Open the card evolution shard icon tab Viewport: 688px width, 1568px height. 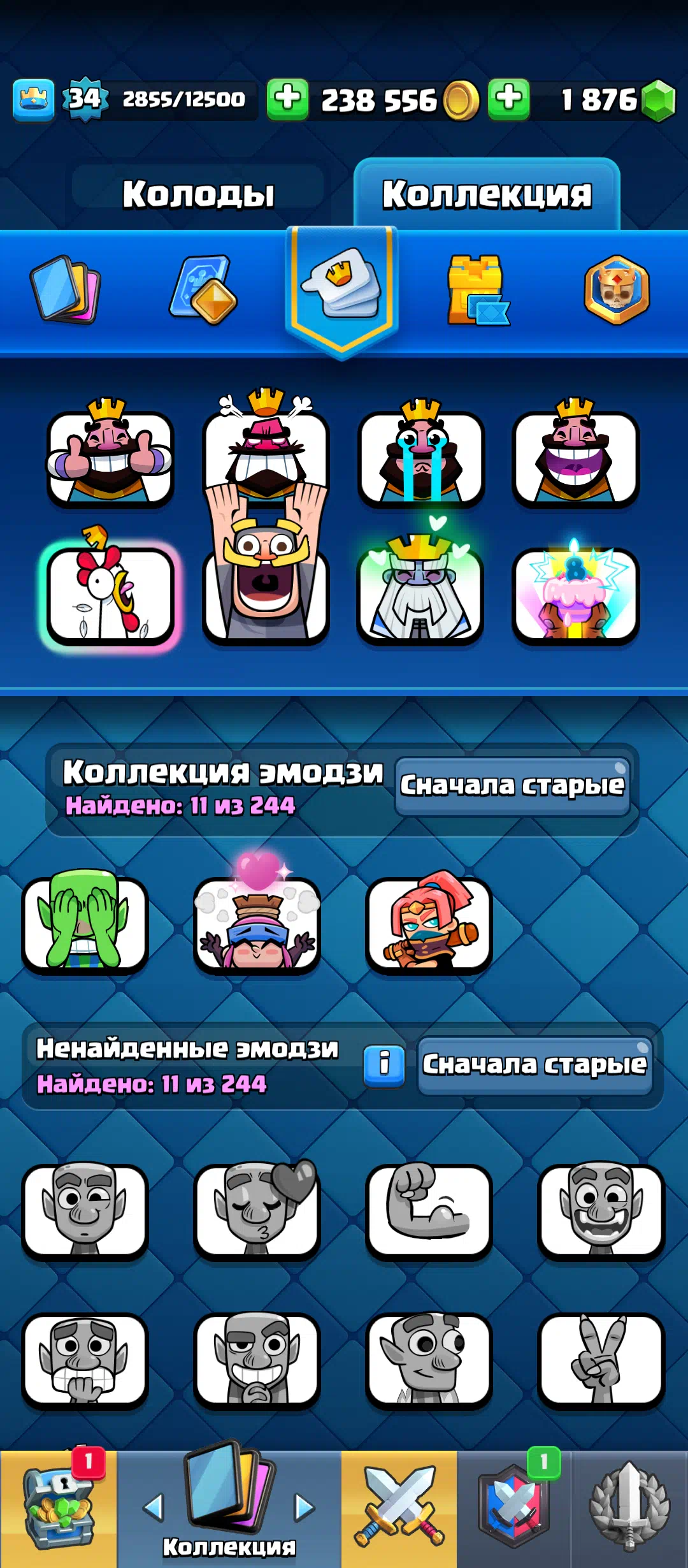pyautogui.click(x=204, y=290)
